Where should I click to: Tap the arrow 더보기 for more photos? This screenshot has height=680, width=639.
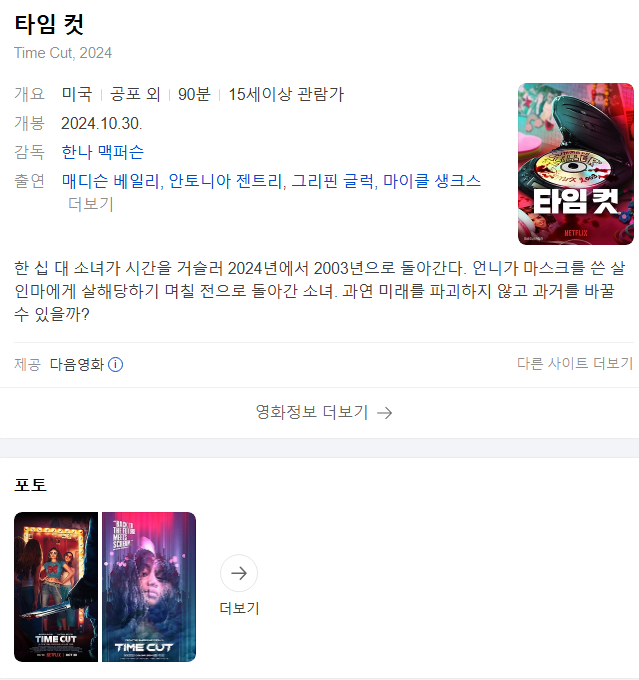tap(239, 573)
